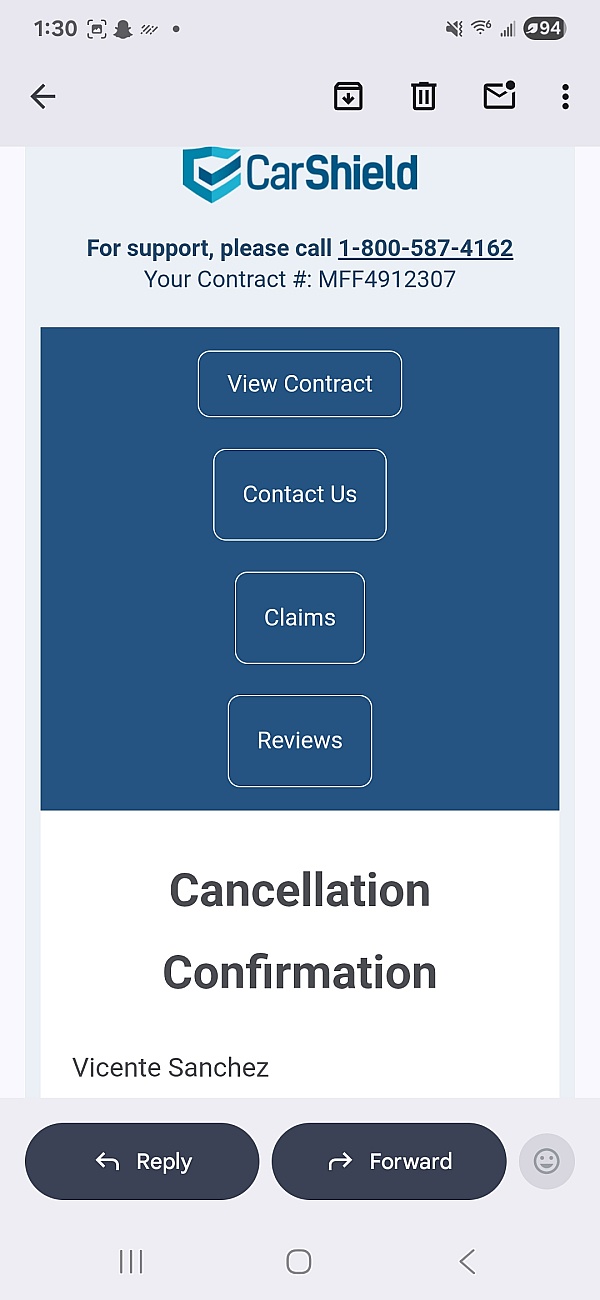Open the recent apps view
This screenshot has width=600, height=1300.
(131, 1261)
